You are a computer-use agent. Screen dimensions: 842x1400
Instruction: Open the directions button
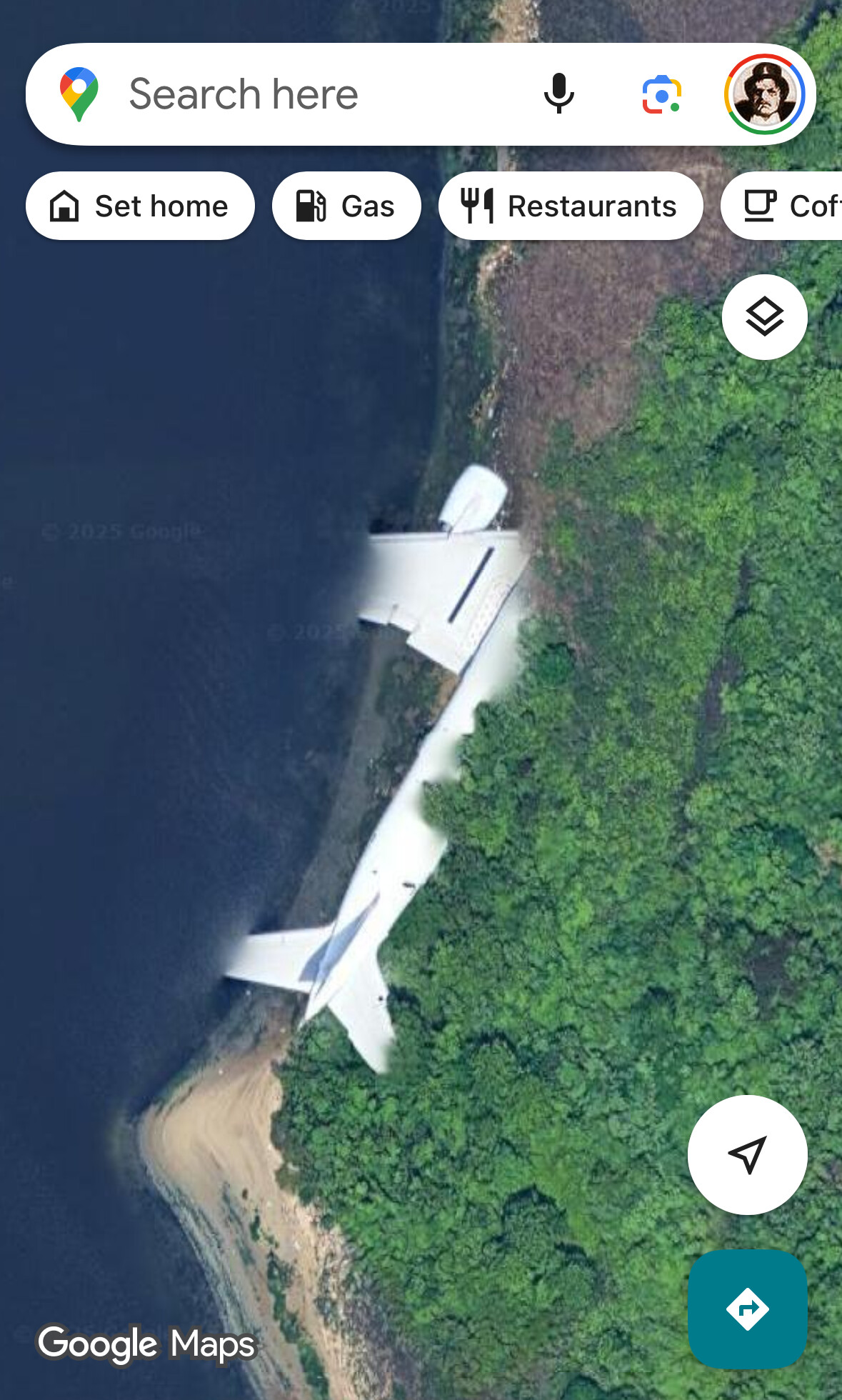point(747,1309)
